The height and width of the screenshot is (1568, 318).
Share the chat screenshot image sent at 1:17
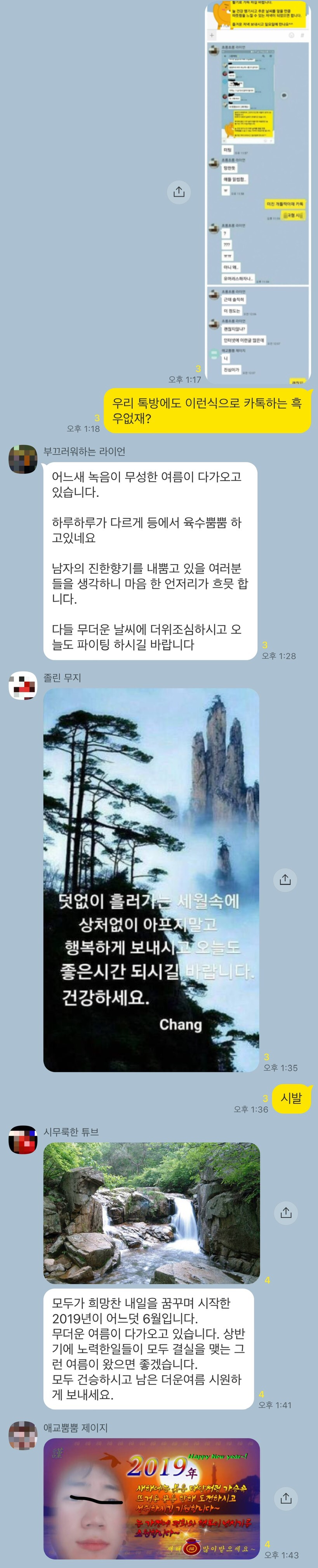pos(179,192)
